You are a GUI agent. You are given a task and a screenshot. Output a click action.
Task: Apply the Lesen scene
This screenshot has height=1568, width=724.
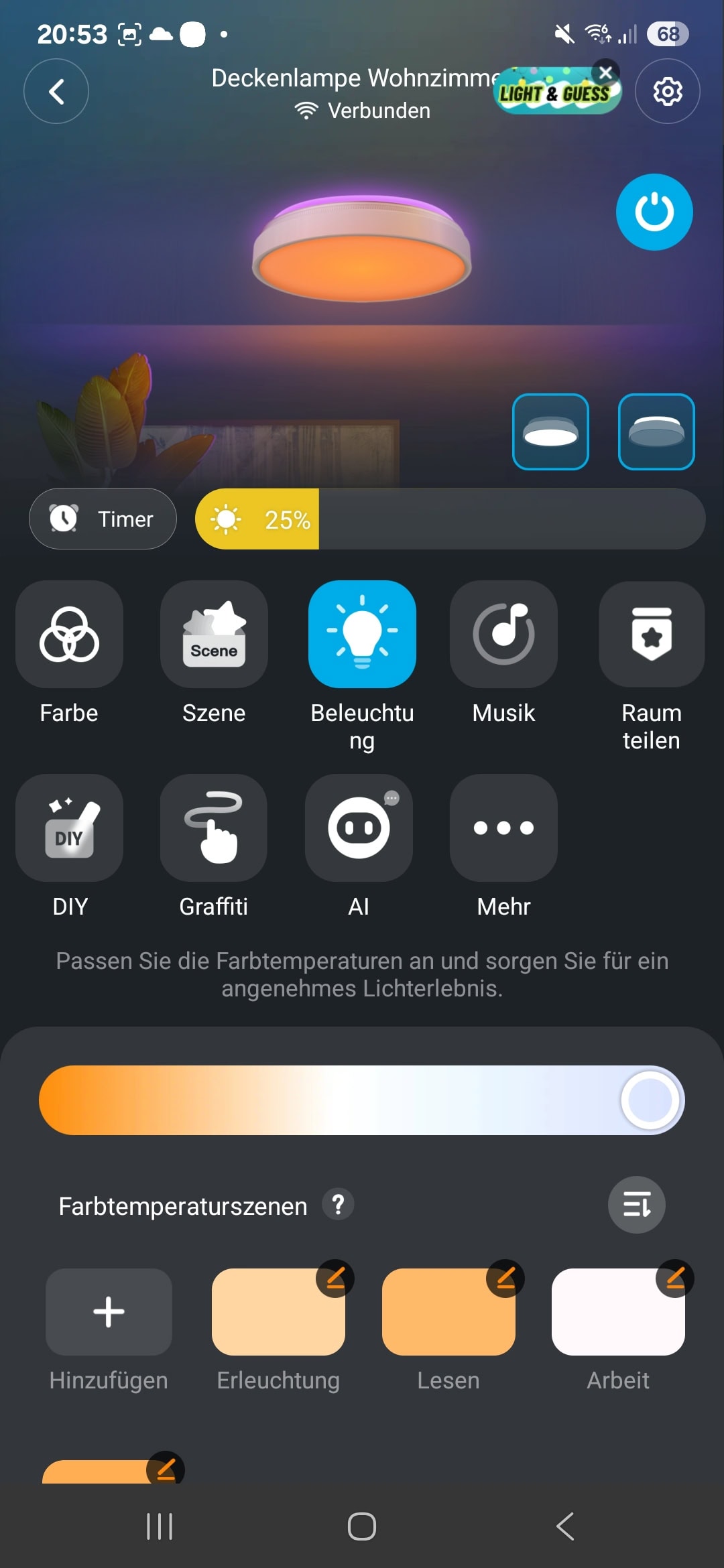[448, 1312]
